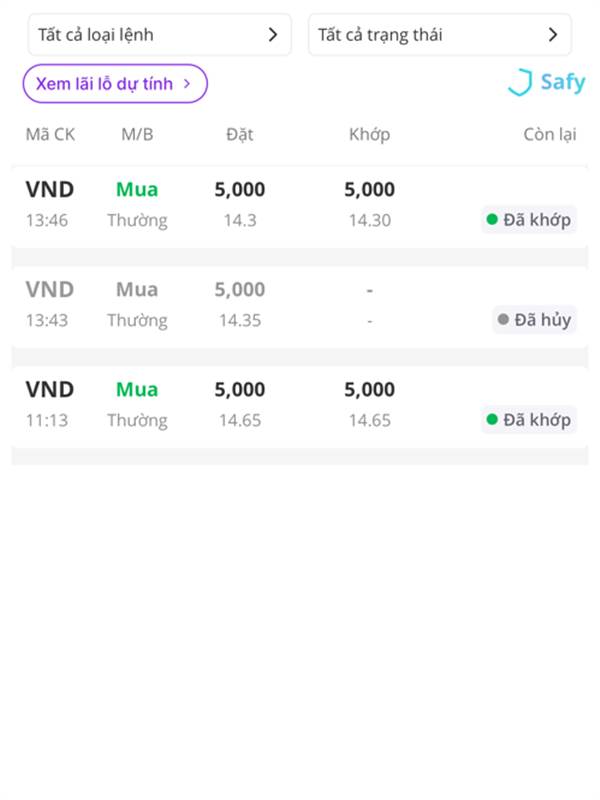Viewport: 600px width, 800px height.
Task: Open the VND order placed at 11:13
Action: point(300,404)
